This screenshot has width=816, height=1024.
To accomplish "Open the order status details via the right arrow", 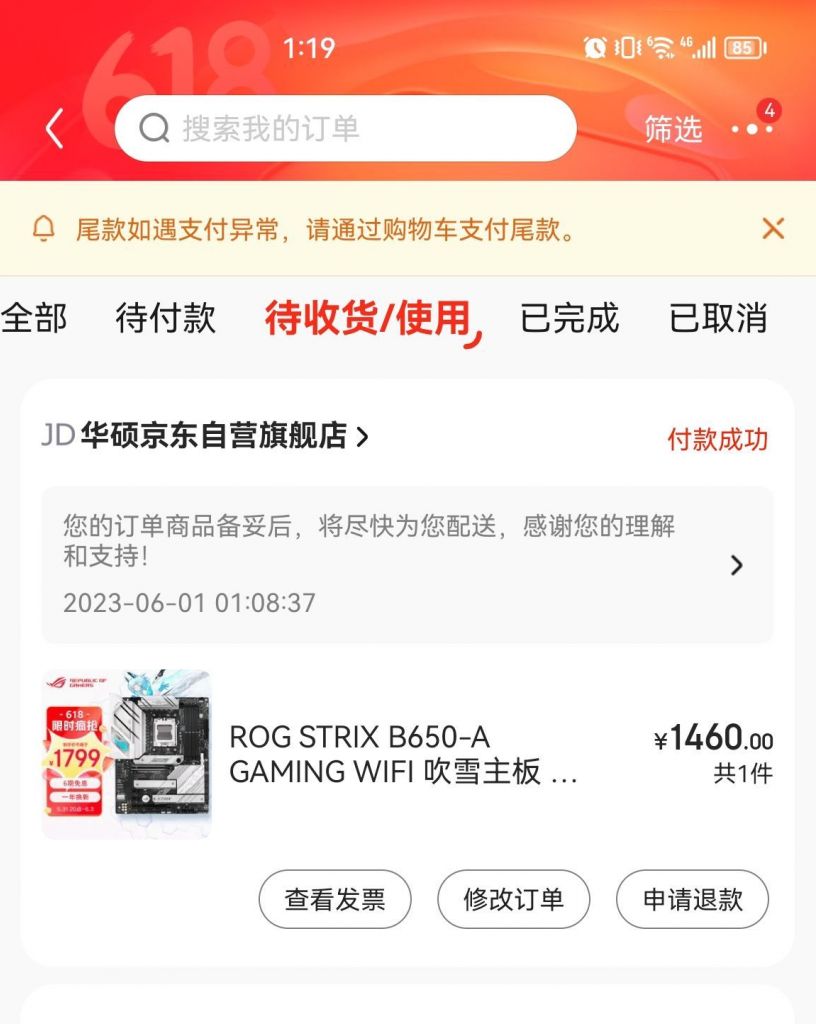I will pyautogui.click(x=737, y=565).
